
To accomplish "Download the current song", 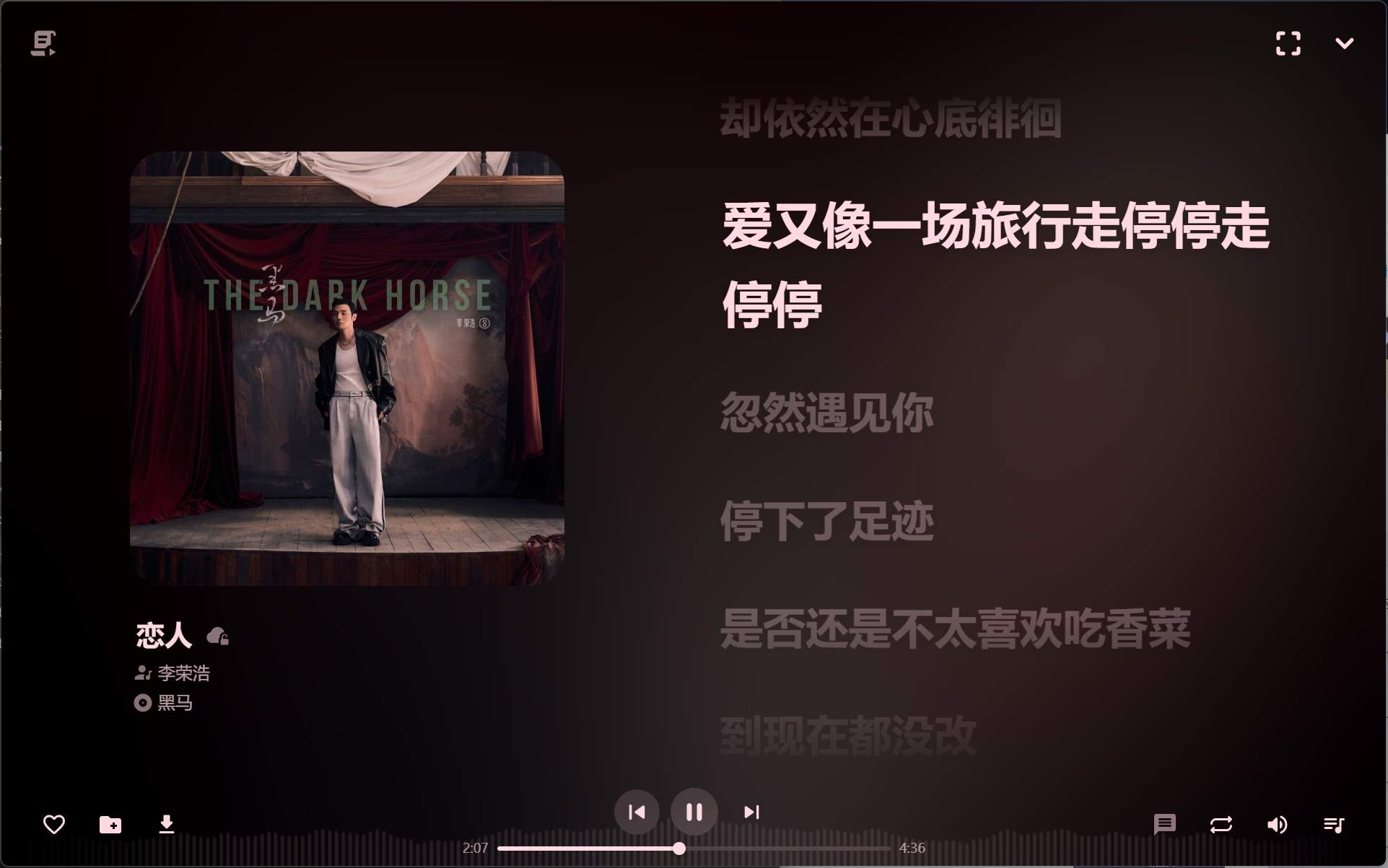I will point(167,824).
